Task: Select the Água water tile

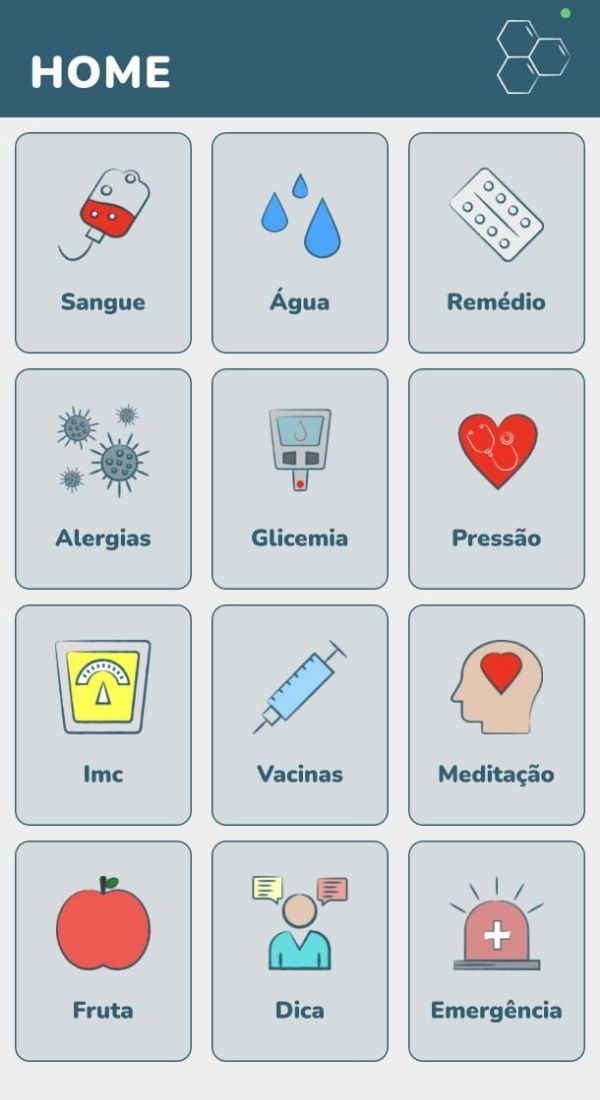Action: tap(300, 243)
